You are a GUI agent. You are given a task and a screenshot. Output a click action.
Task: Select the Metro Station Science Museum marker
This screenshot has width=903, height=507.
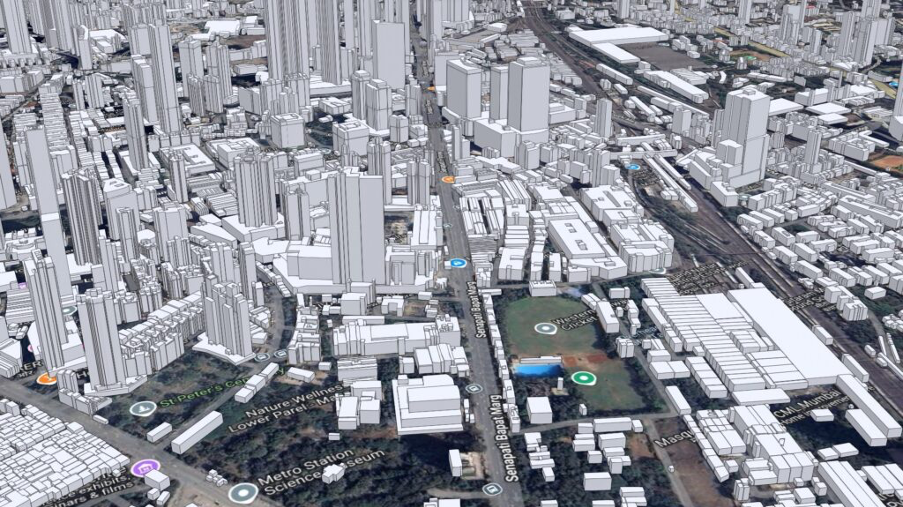click(x=242, y=492)
